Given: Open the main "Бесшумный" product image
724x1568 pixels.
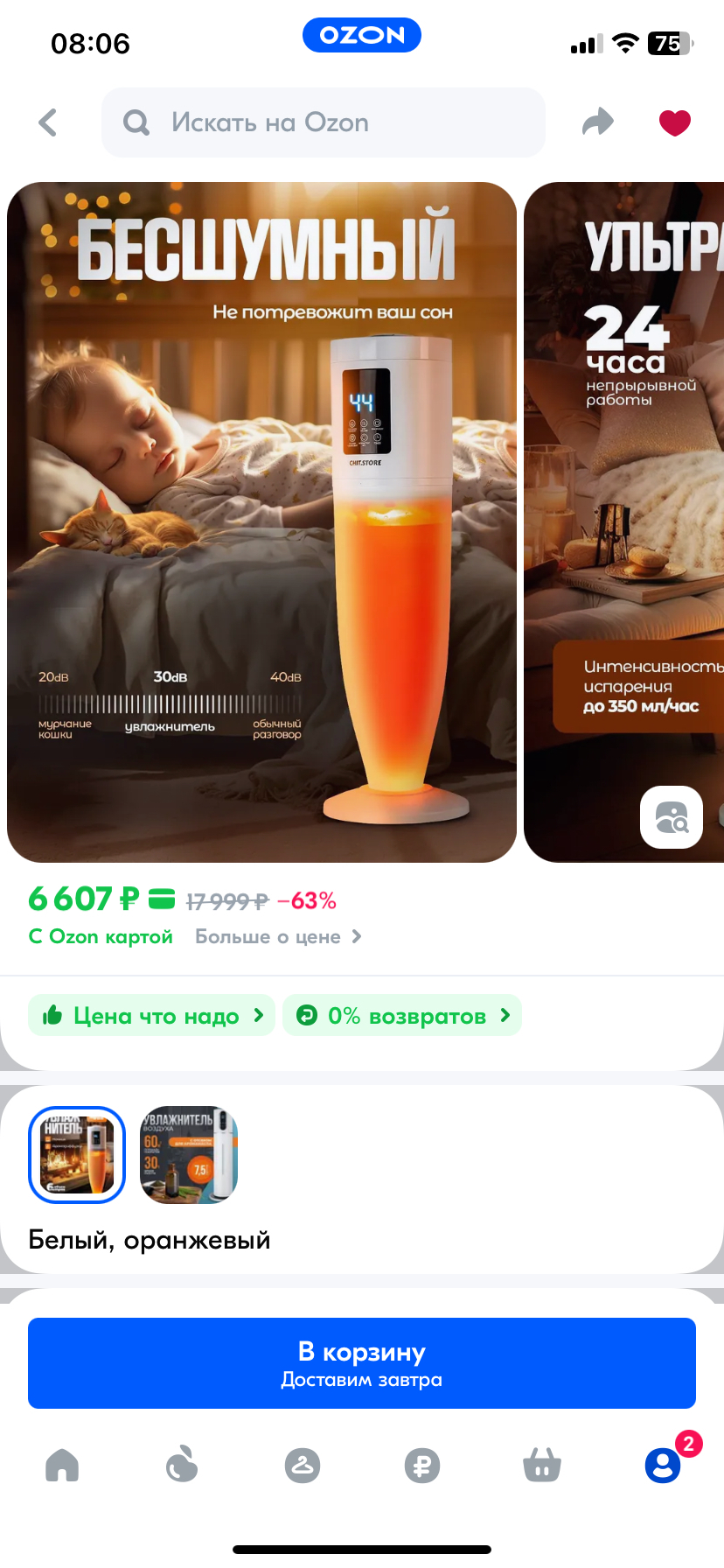Looking at the screenshot, I should click(x=262, y=522).
